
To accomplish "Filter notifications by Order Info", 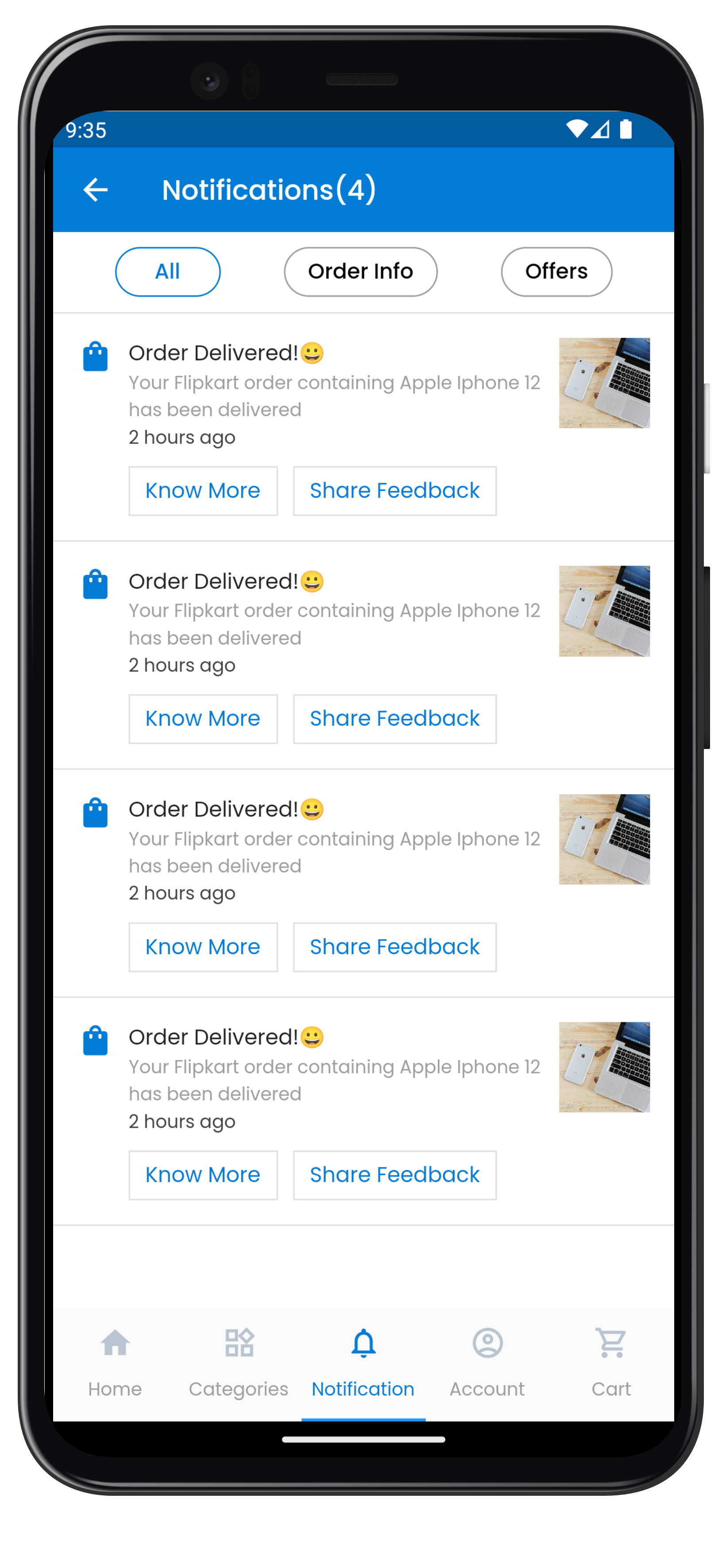I will 360,272.
